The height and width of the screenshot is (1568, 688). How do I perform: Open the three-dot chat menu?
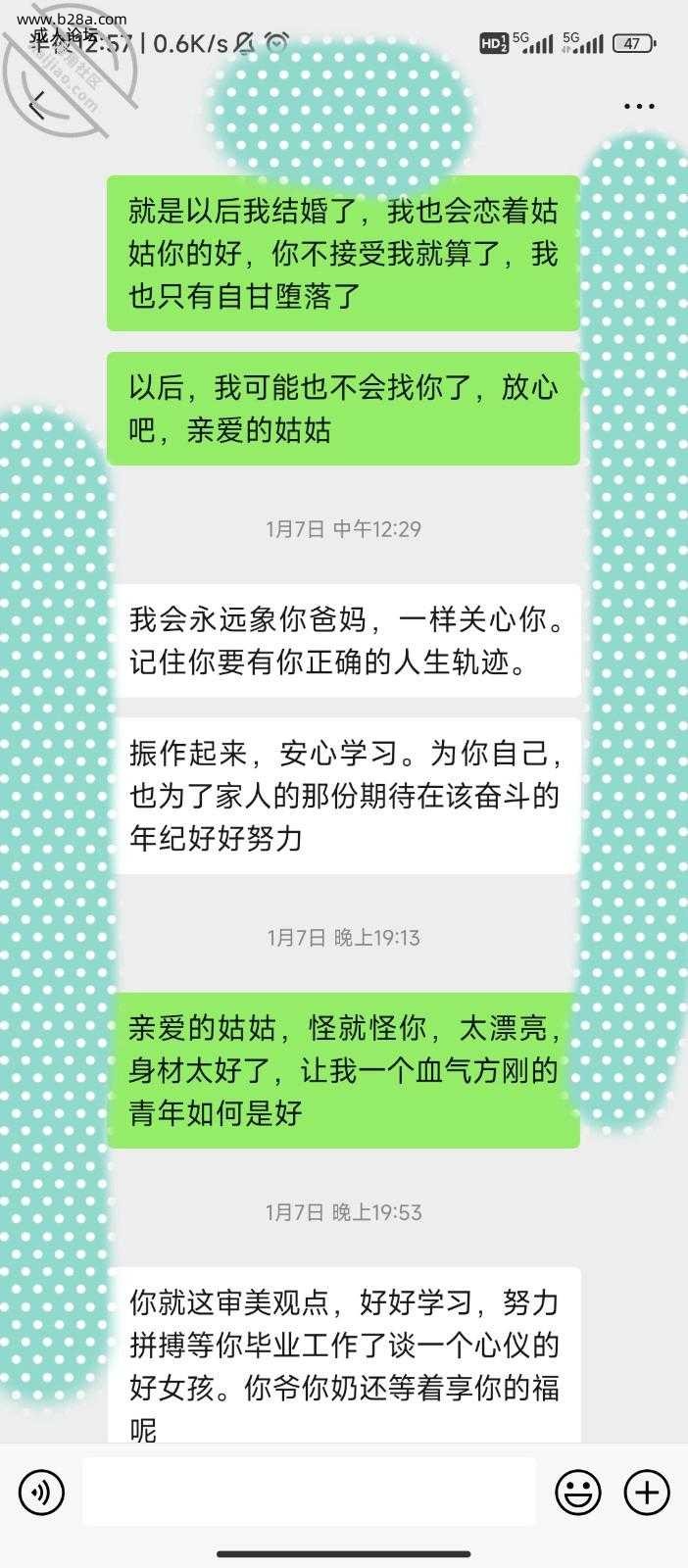tap(639, 105)
